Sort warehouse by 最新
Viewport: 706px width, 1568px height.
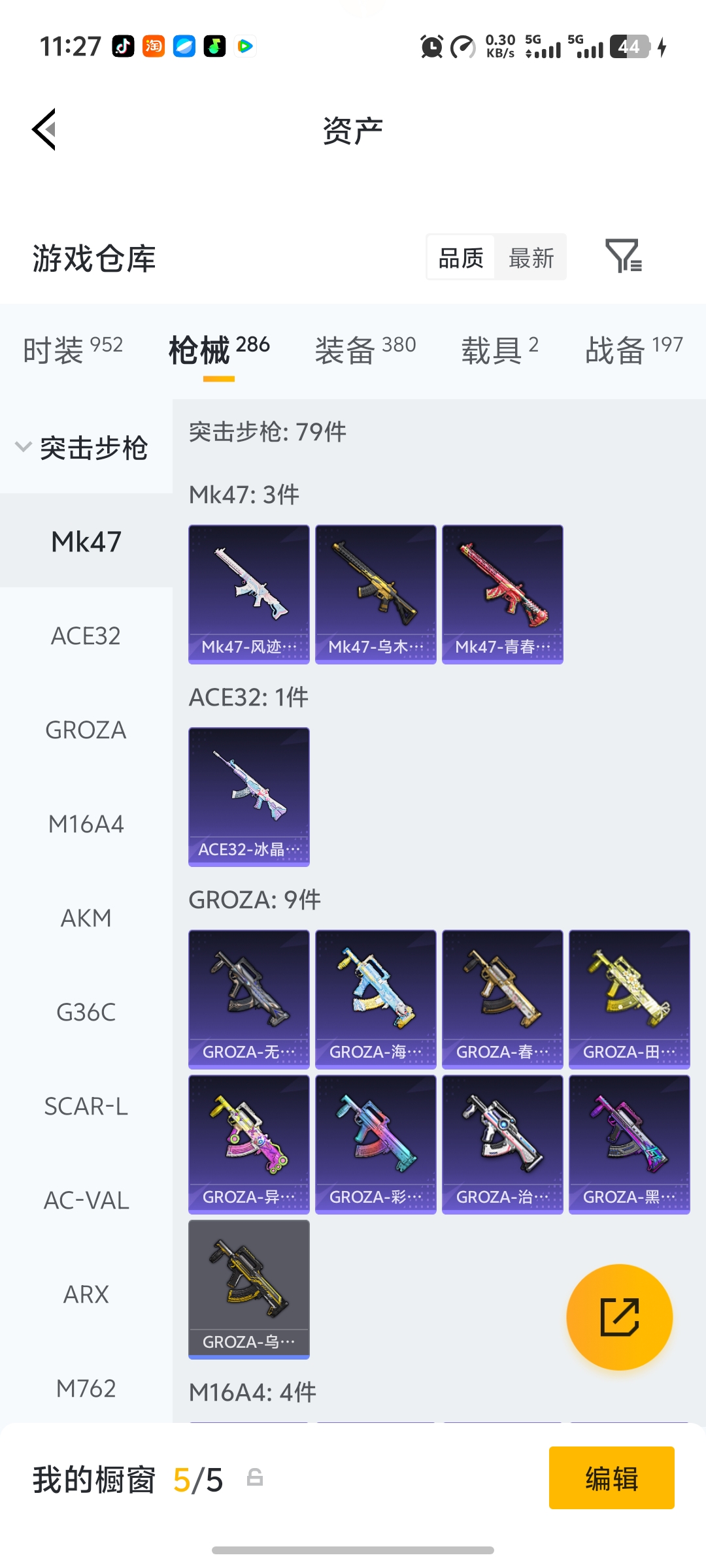(x=531, y=257)
